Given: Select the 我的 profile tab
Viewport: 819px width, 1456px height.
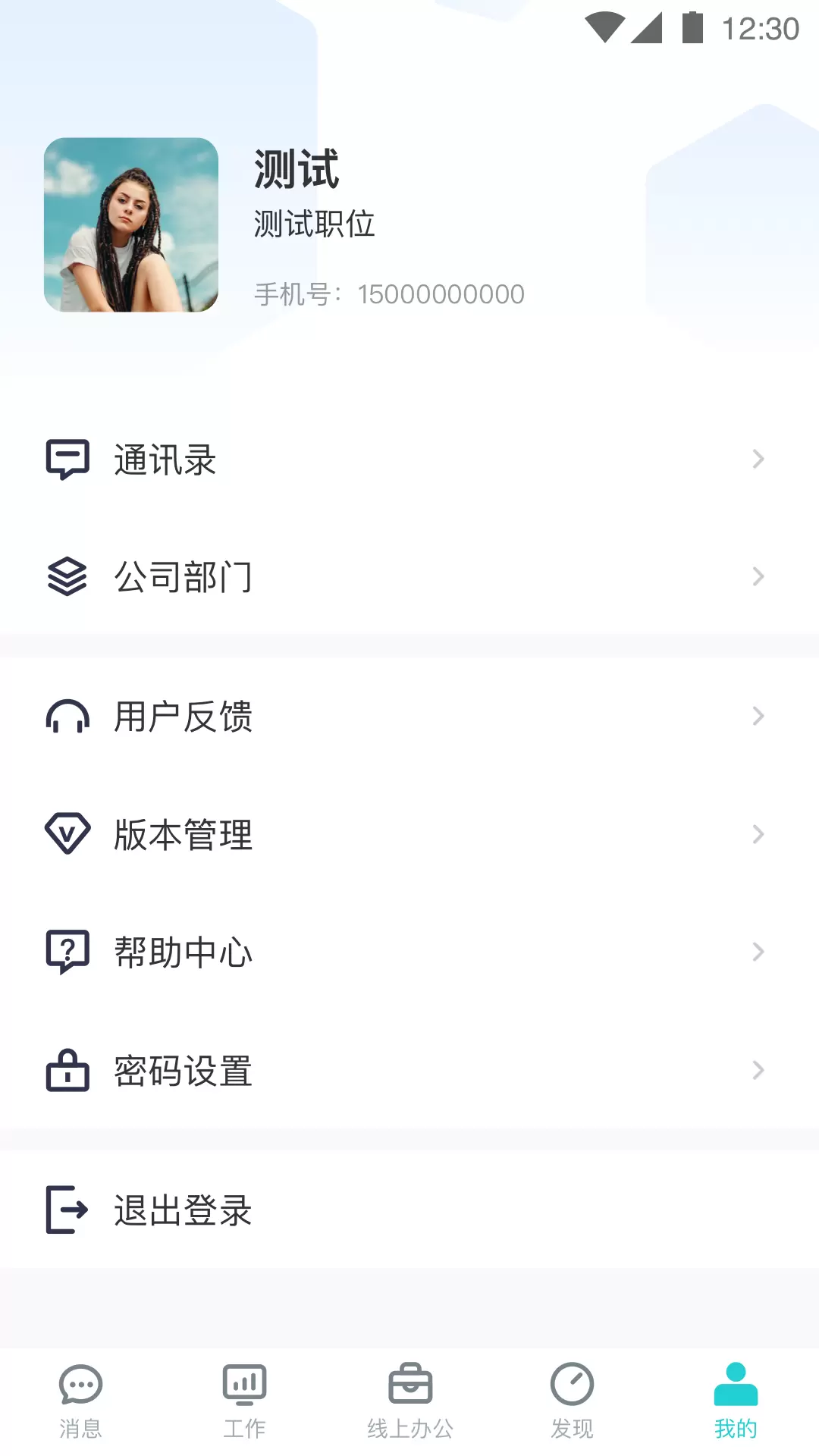Looking at the screenshot, I should (736, 1401).
